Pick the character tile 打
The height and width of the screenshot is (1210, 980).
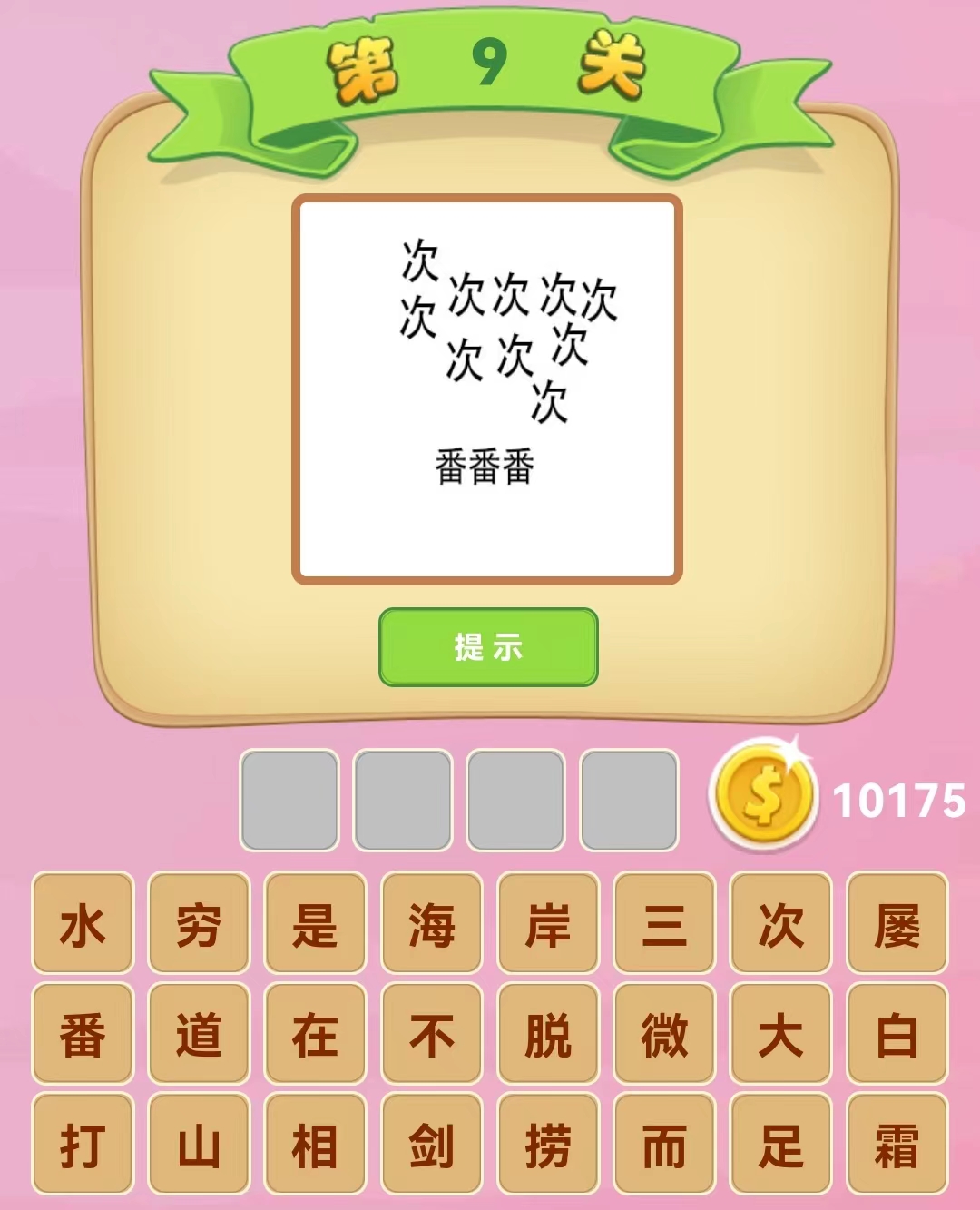(x=83, y=1145)
